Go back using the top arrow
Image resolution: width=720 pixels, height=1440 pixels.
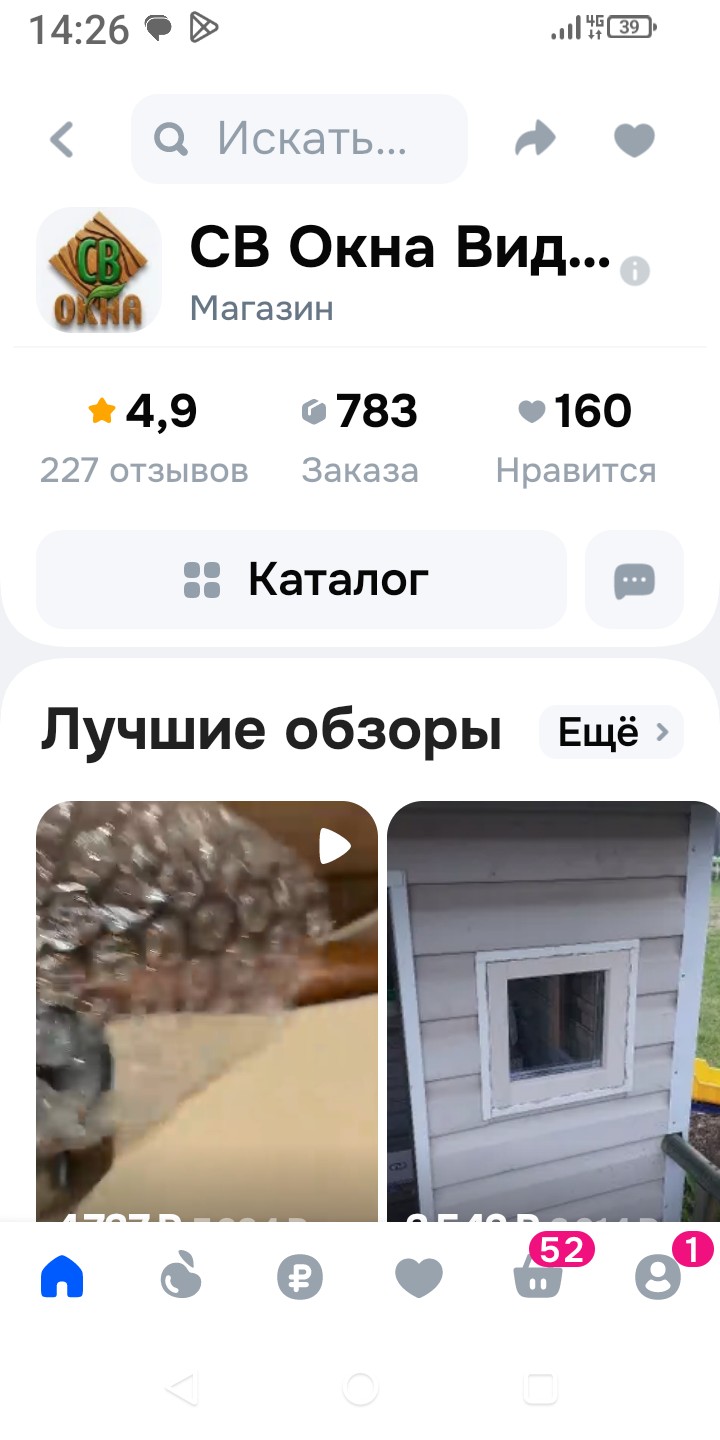point(62,140)
